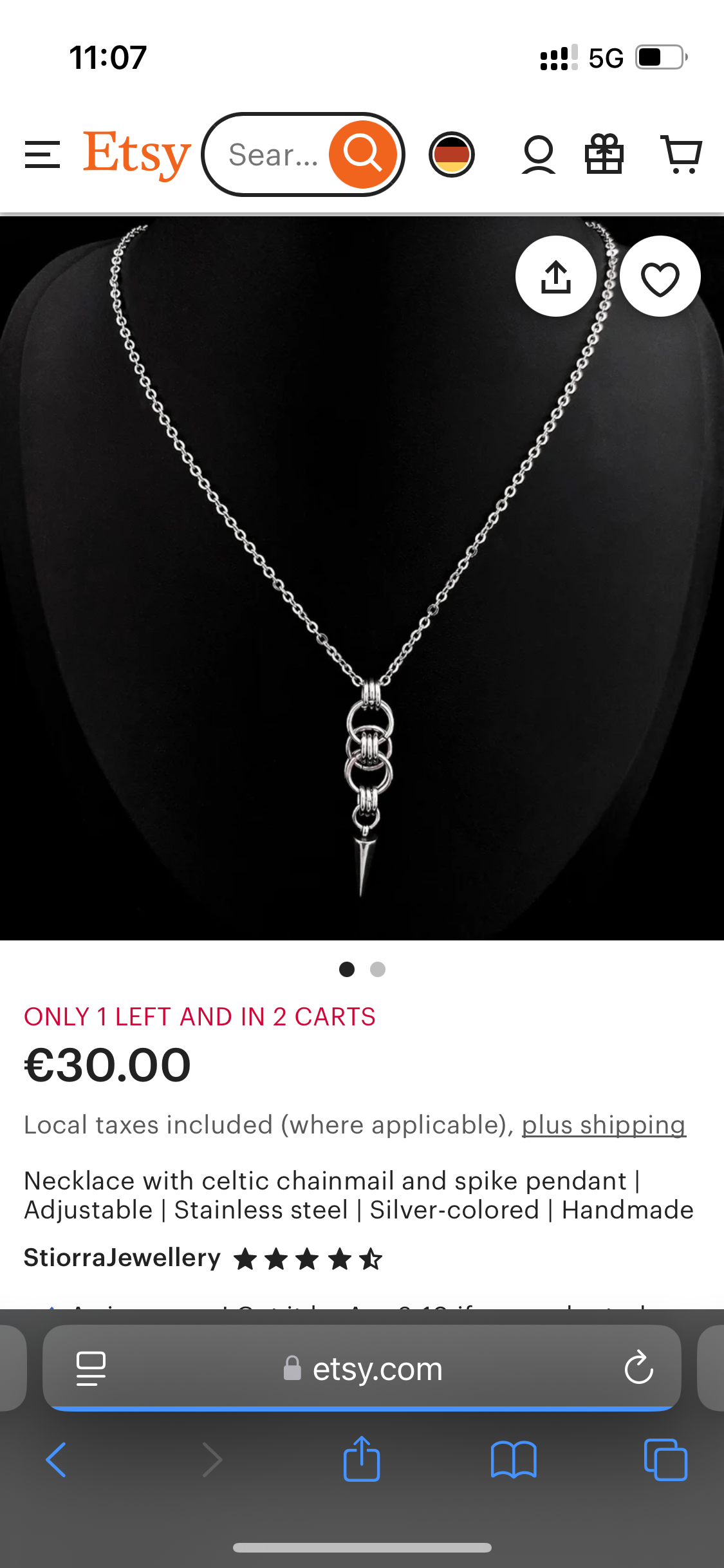Open the gift registry icon

[604, 154]
